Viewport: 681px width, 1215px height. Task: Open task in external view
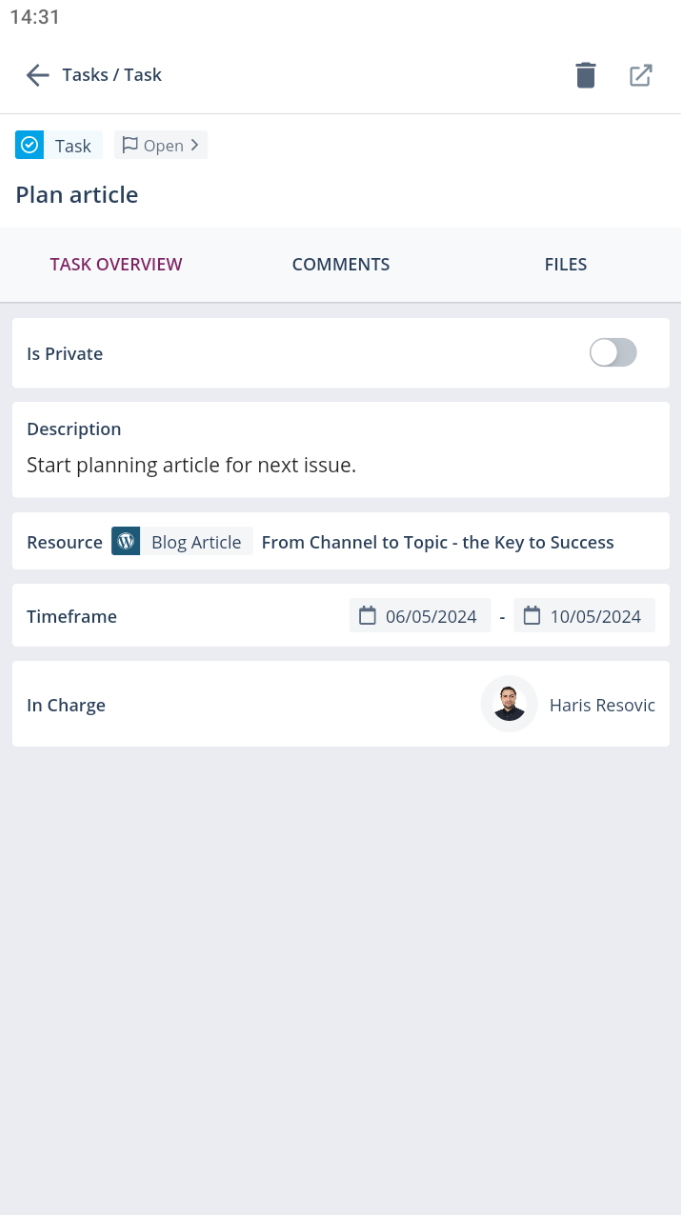click(x=641, y=75)
